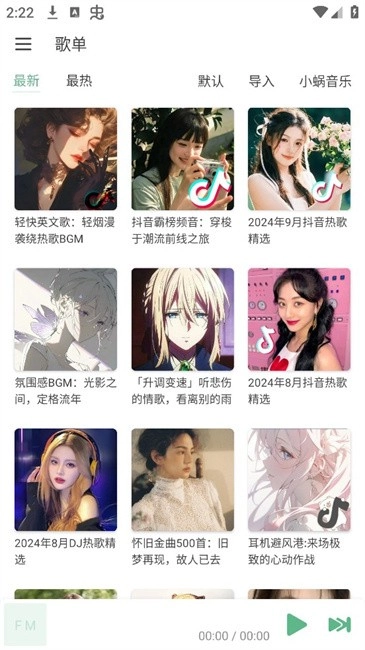Skip to the next track

(340, 624)
